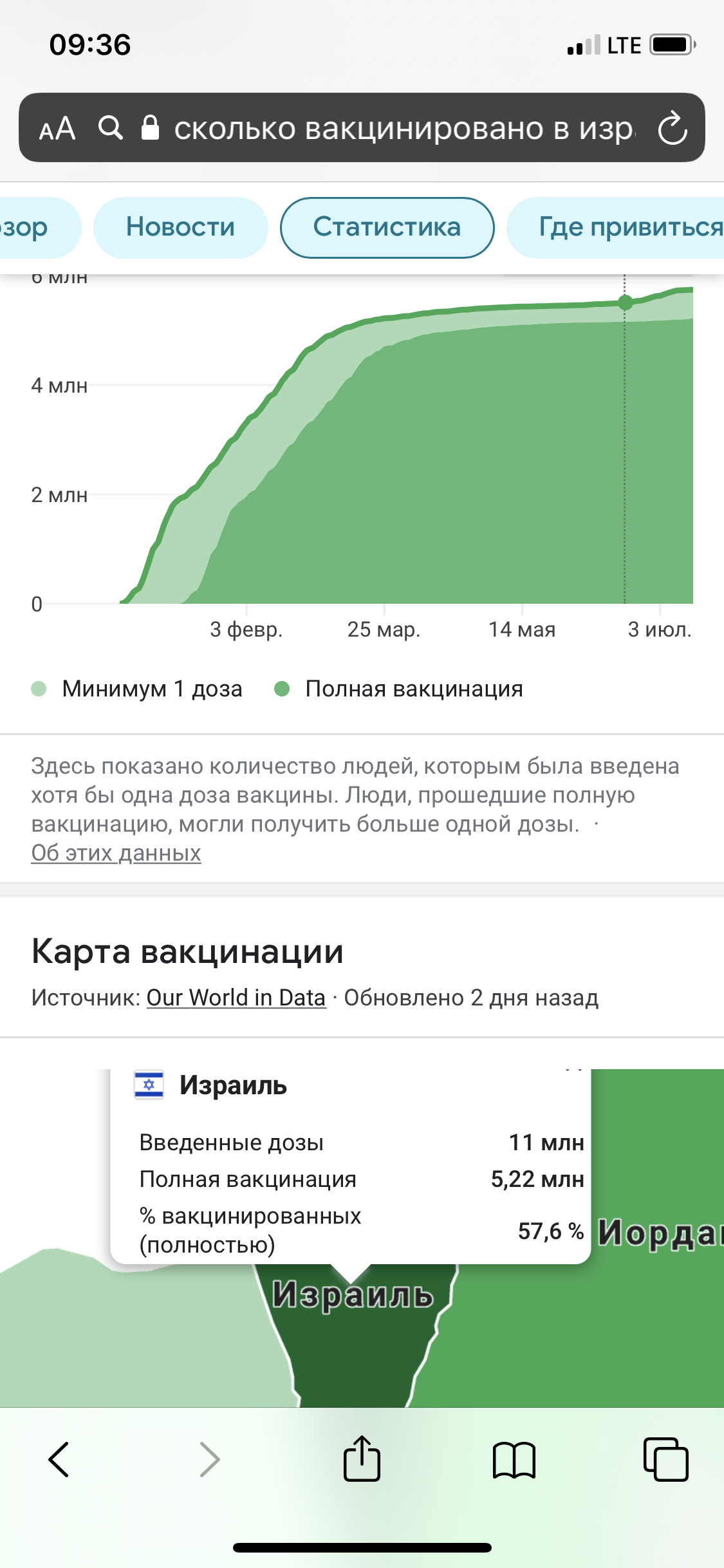724x1568 pixels.
Task: Open Safari bookmarks
Action: [514, 1459]
